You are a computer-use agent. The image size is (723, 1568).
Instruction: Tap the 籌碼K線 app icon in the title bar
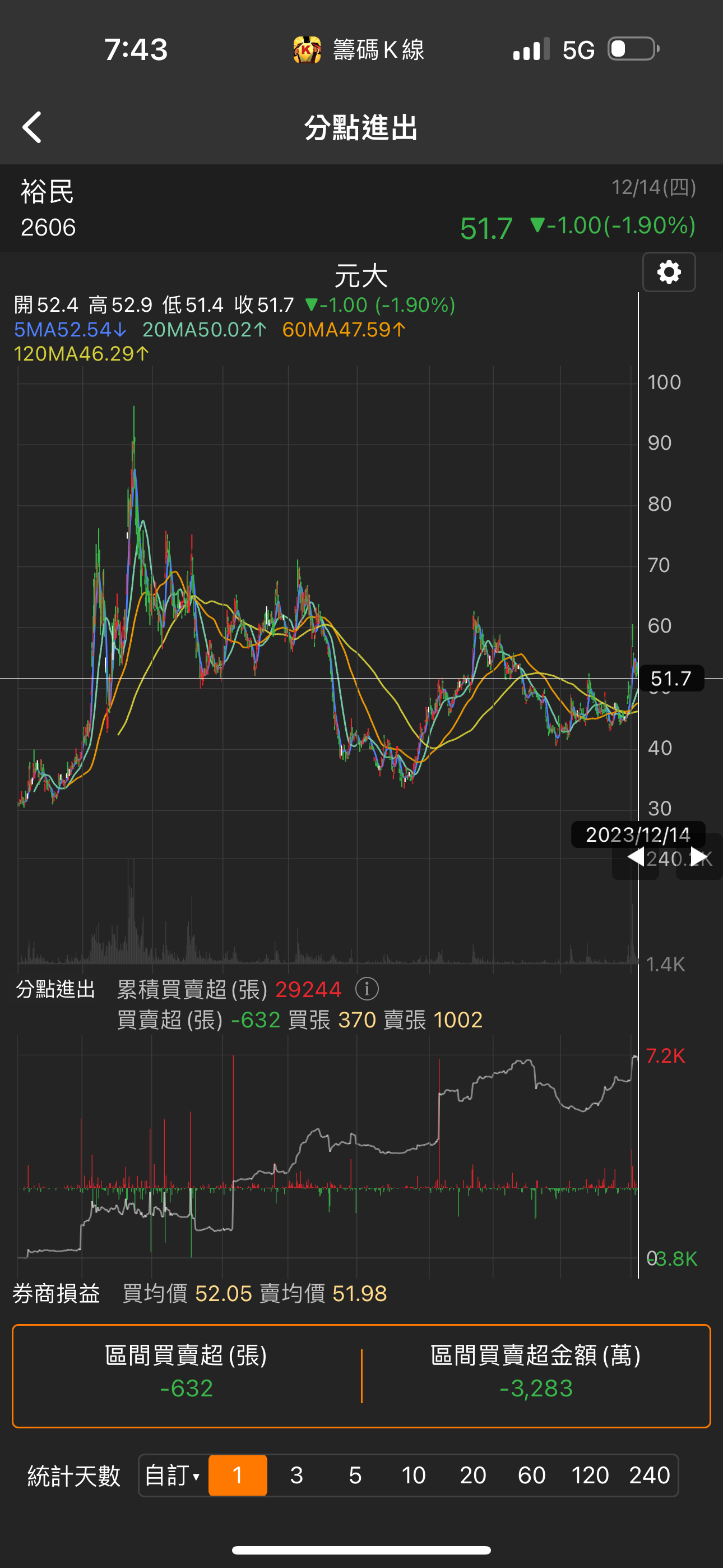click(x=307, y=50)
